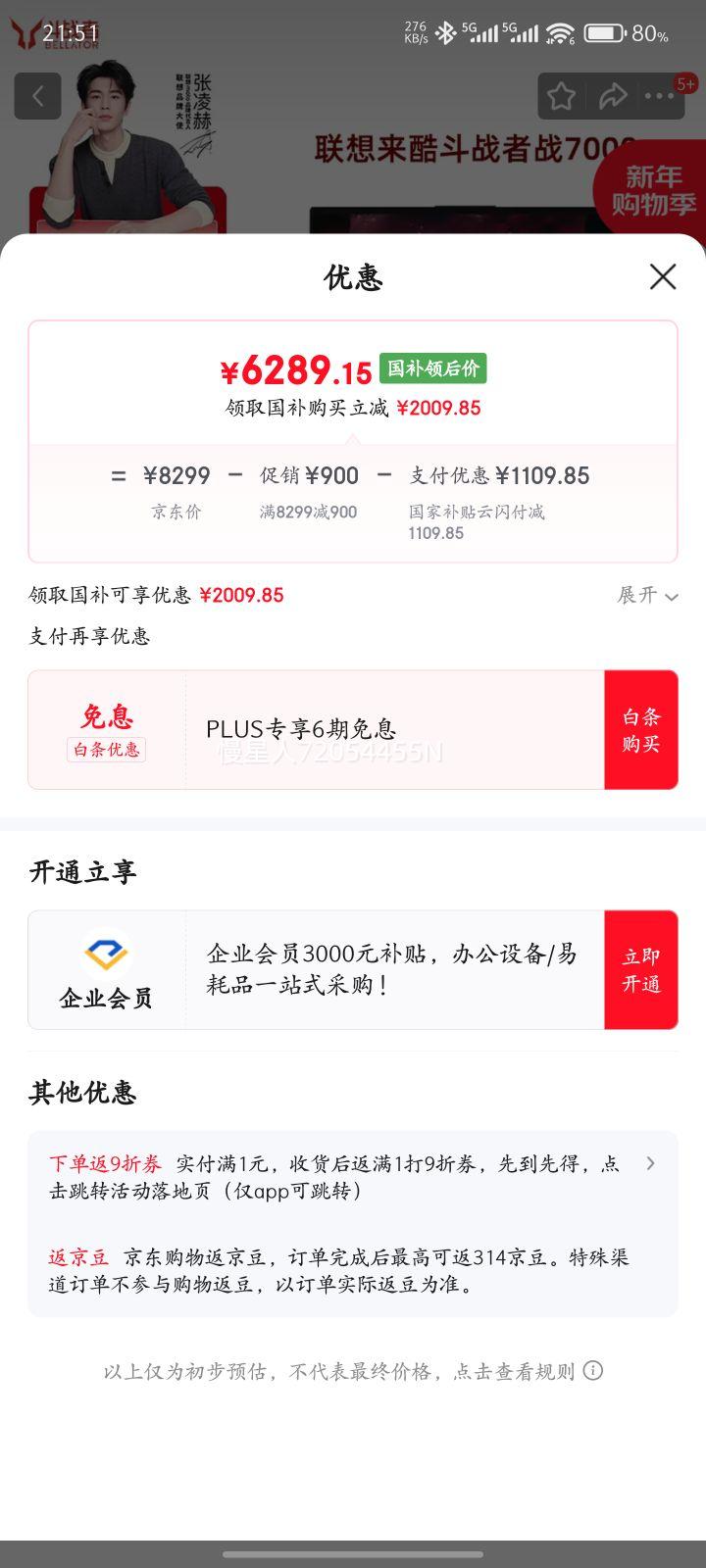
Task: Tap 立即开通 for 企业会员
Action: (640, 970)
